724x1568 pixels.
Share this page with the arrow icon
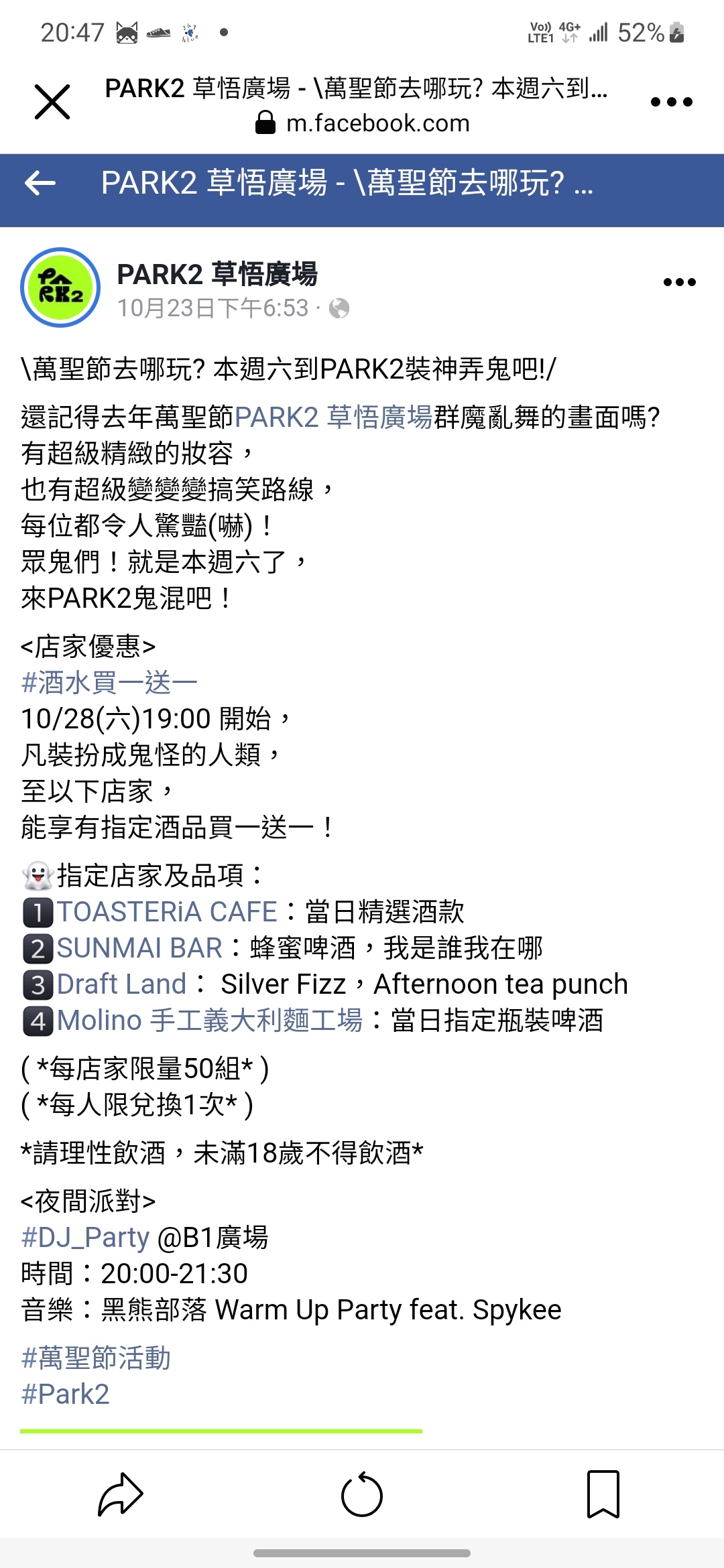point(121,1495)
